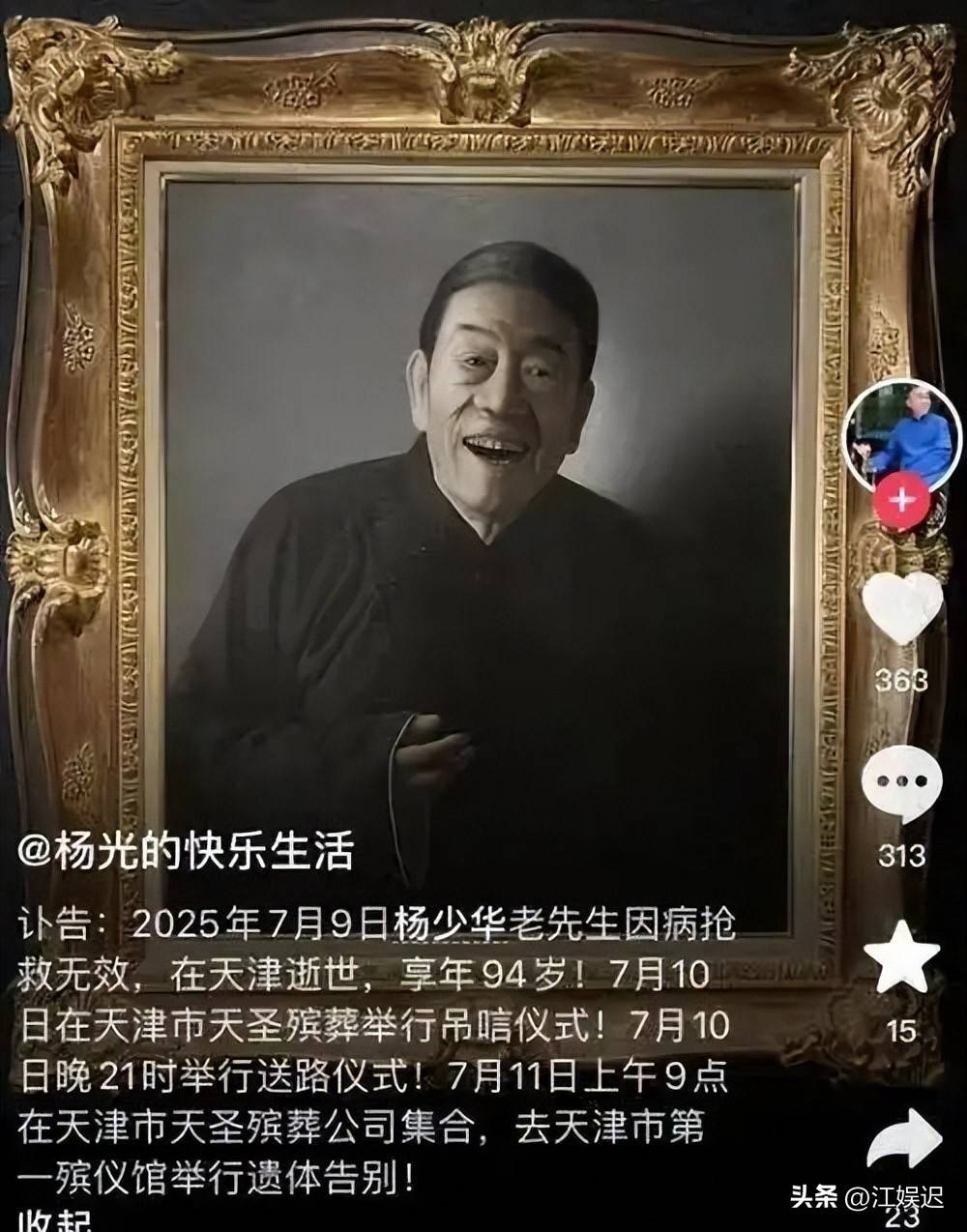Open the @杨光的快乐生活 profile name
This screenshot has height=1232, width=967.
point(187,853)
